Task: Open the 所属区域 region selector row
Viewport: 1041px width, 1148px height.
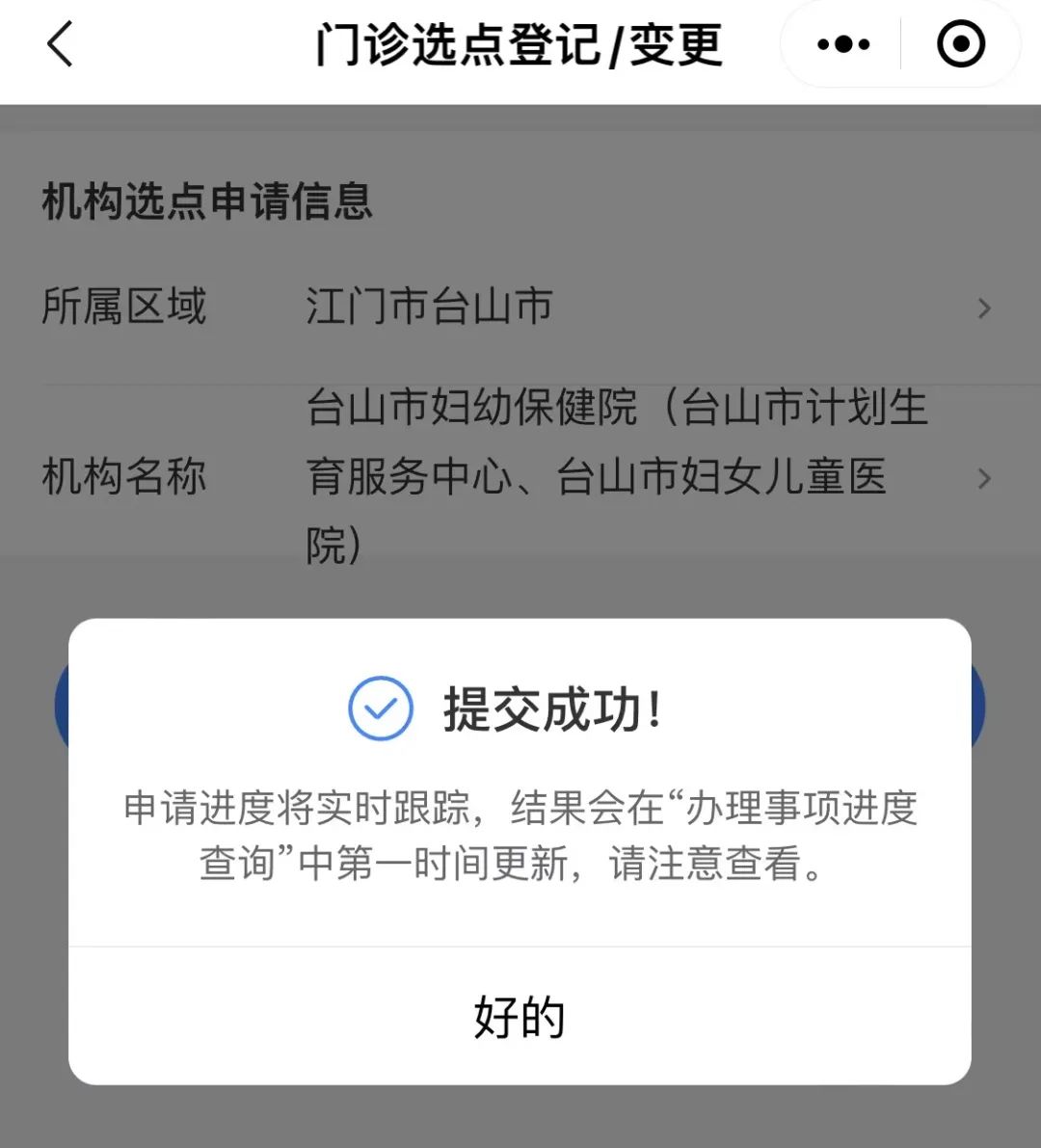Action: [520, 307]
